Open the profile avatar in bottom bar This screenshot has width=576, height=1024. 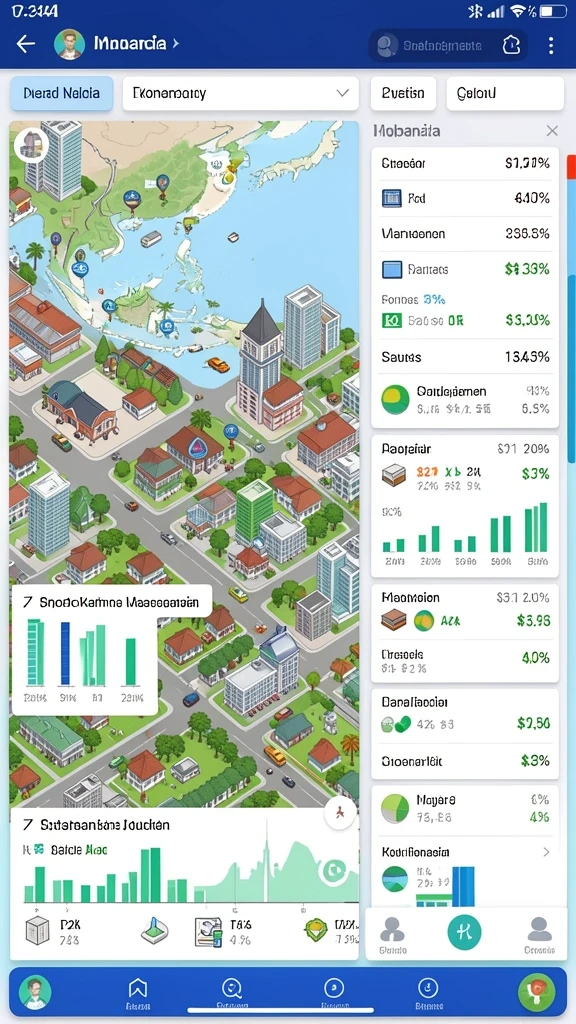[35, 993]
